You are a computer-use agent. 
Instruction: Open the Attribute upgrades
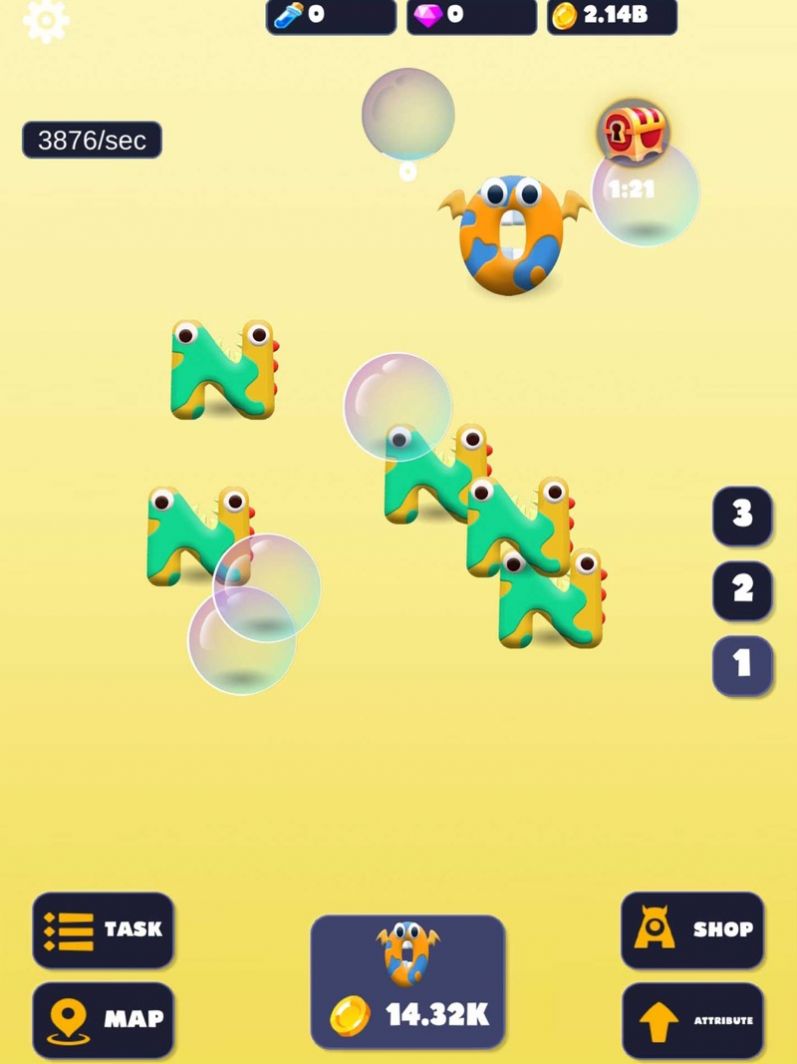pyautogui.click(x=692, y=1020)
